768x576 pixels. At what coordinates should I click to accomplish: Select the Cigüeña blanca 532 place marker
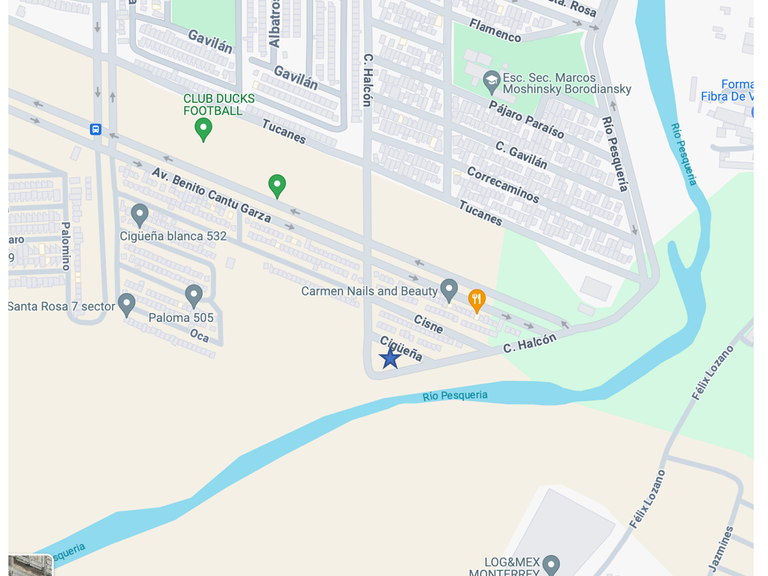pos(140,214)
